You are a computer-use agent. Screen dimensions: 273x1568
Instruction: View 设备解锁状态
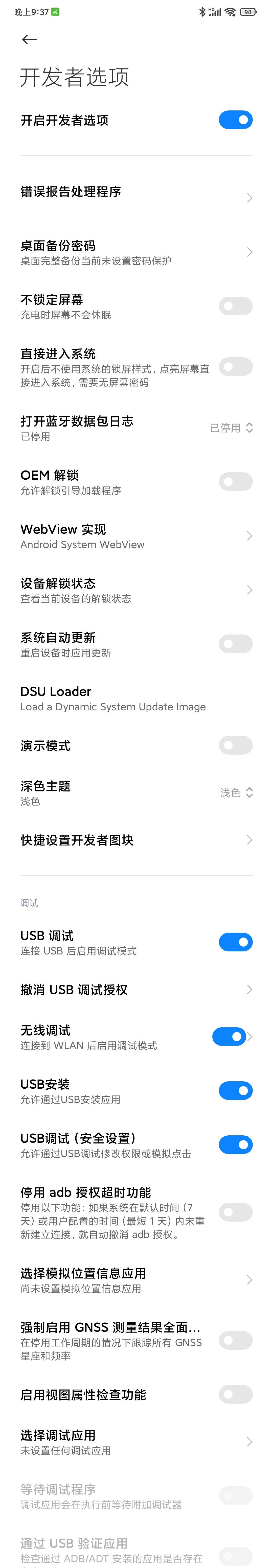click(x=136, y=590)
